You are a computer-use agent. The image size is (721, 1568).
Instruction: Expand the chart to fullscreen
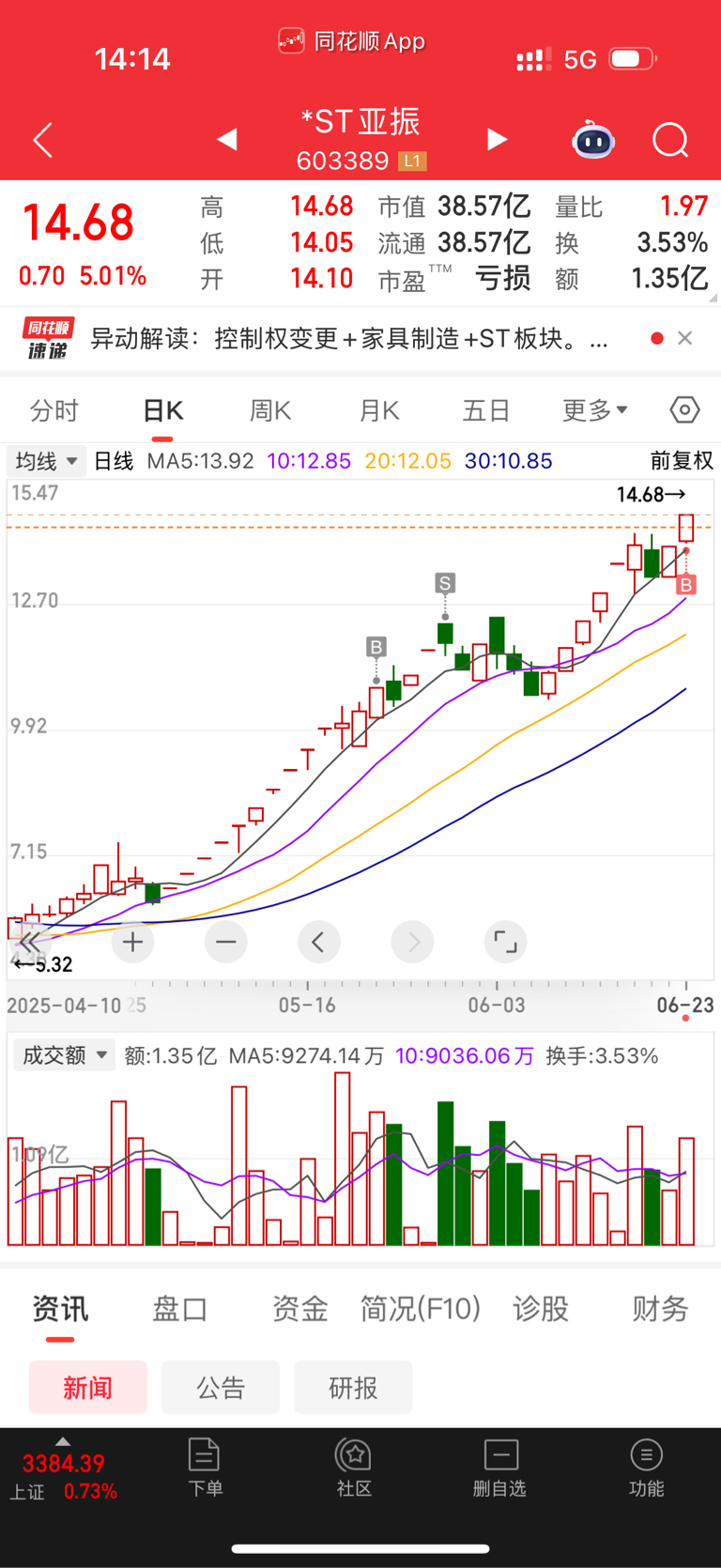(x=505, y=942)
